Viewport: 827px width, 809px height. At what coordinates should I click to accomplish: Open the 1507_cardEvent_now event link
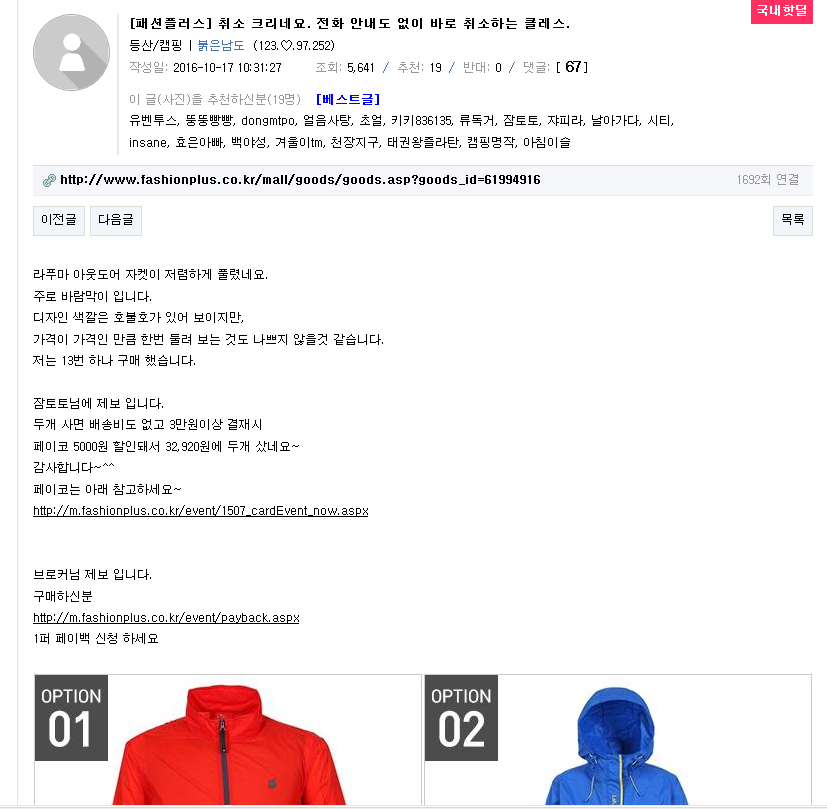pos(200,511)
